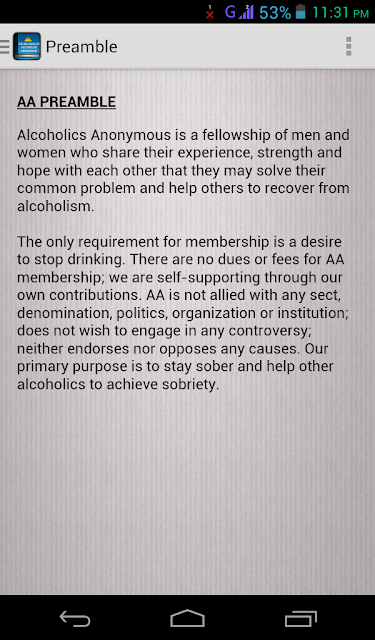Viewport: 375px width, 640px height.
Task: Return to the home screen
Action: [187, 618]
